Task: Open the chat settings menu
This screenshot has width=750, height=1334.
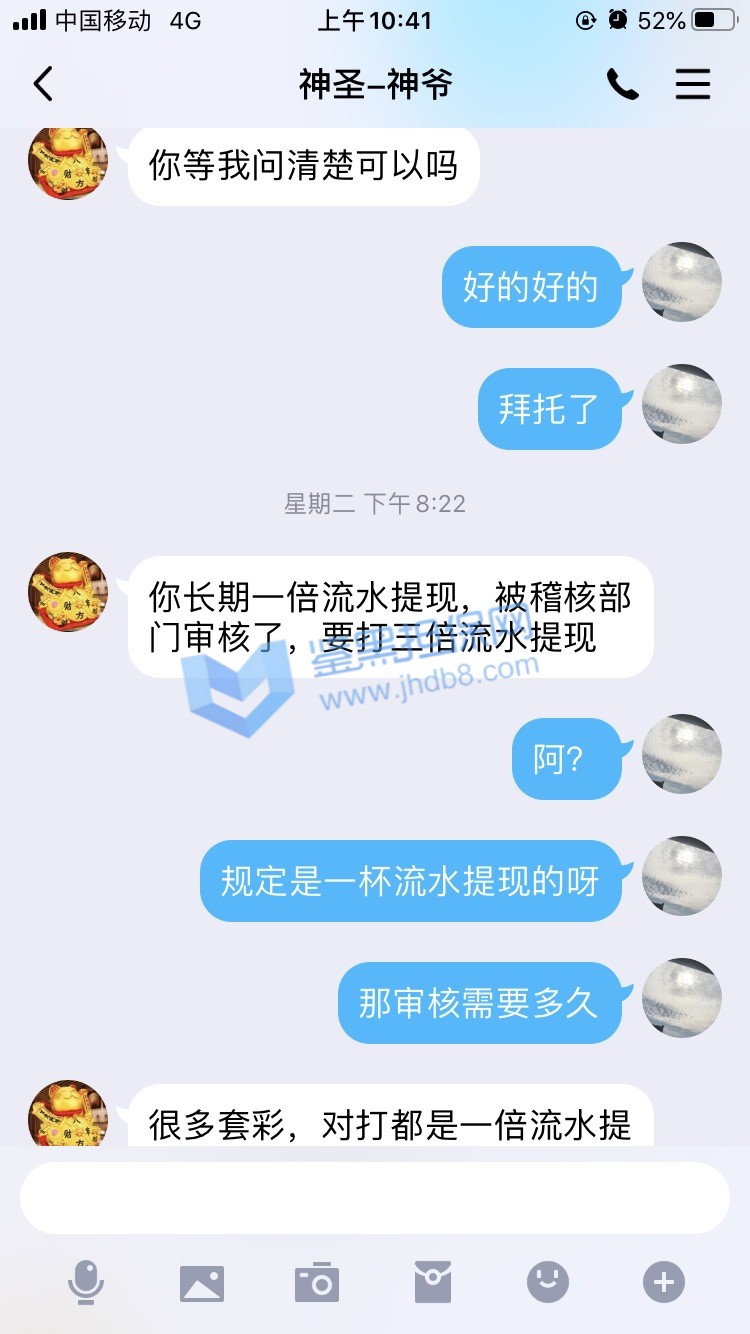Action: pos(692,85)
